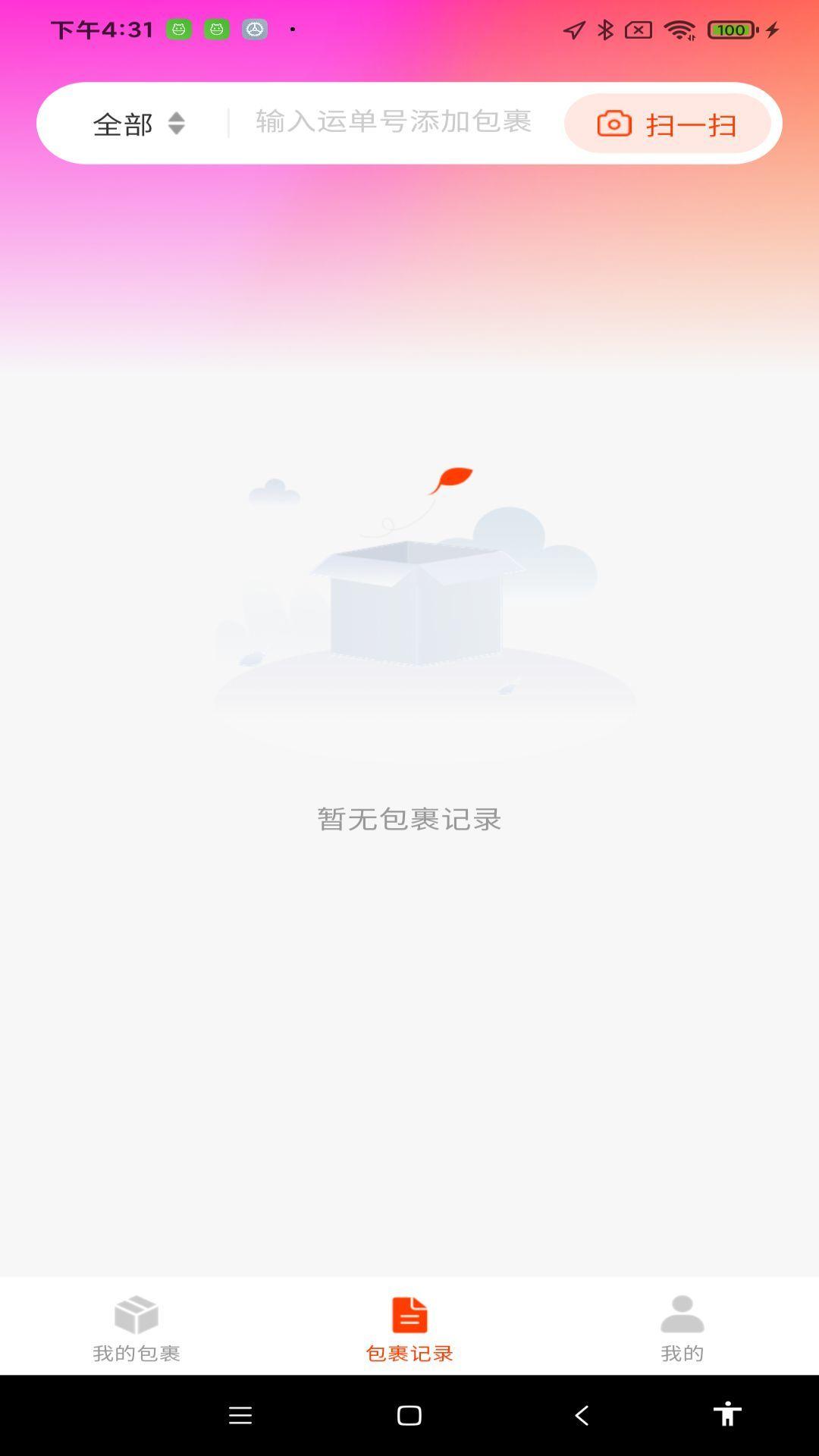
Task: Expand package type options via 全部 selector
Action: [x=136, y=124]
